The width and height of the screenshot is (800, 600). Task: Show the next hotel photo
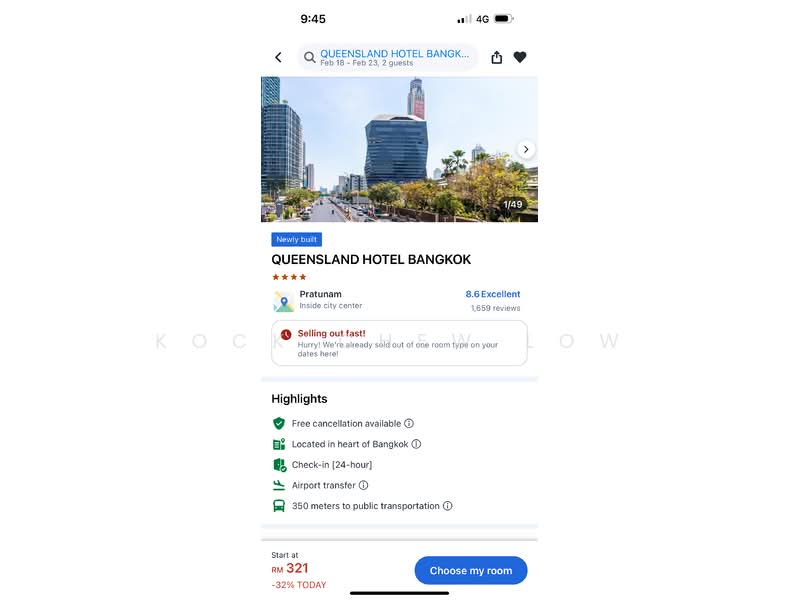(x=526, y=149)
